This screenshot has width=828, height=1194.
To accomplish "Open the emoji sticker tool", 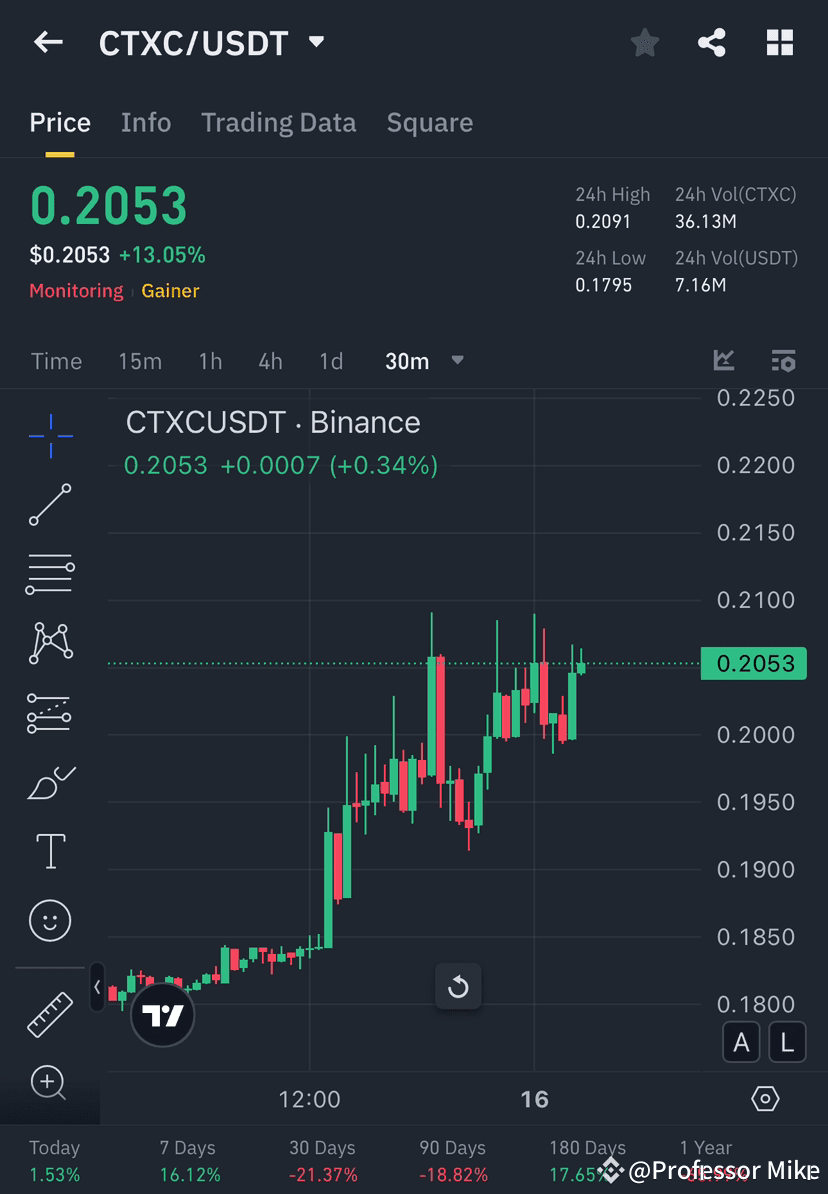I will click(x=50, y=920).
